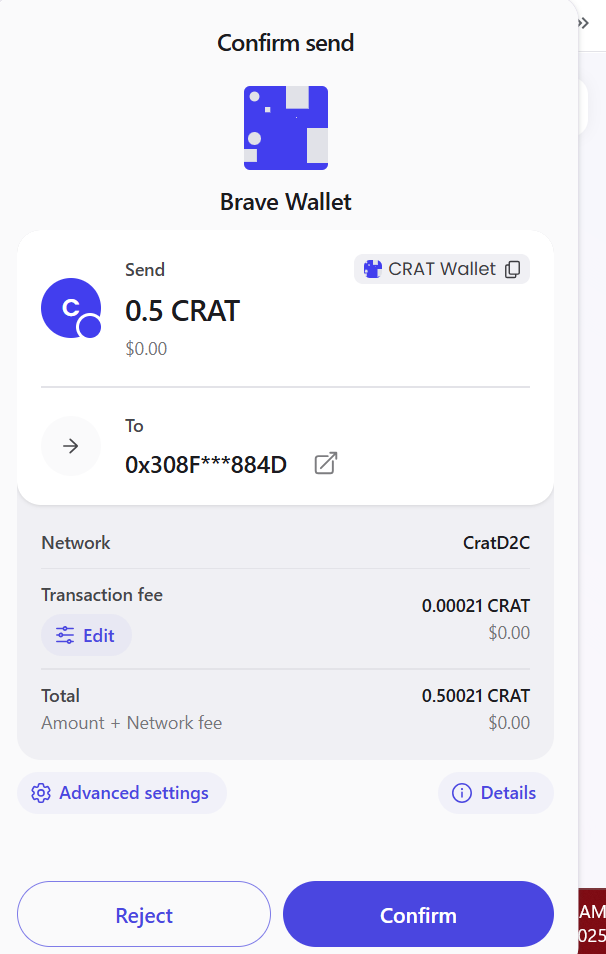Open Advanced settings
The image size is (606, 954).
click(122, 793)
